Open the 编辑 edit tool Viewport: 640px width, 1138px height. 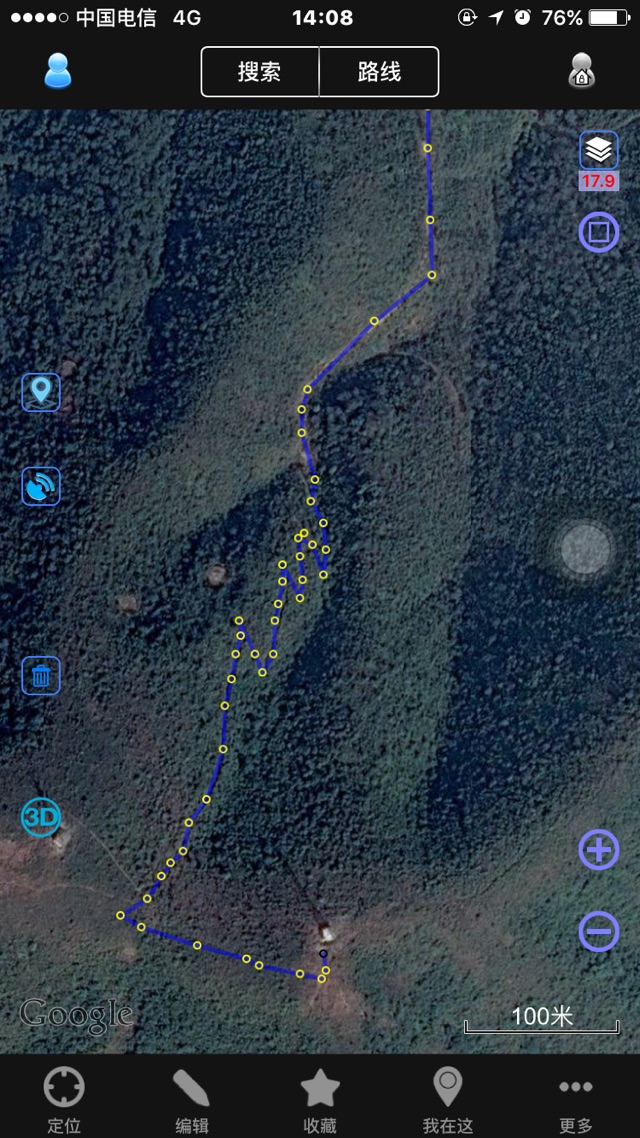(x=192, y=1098)
